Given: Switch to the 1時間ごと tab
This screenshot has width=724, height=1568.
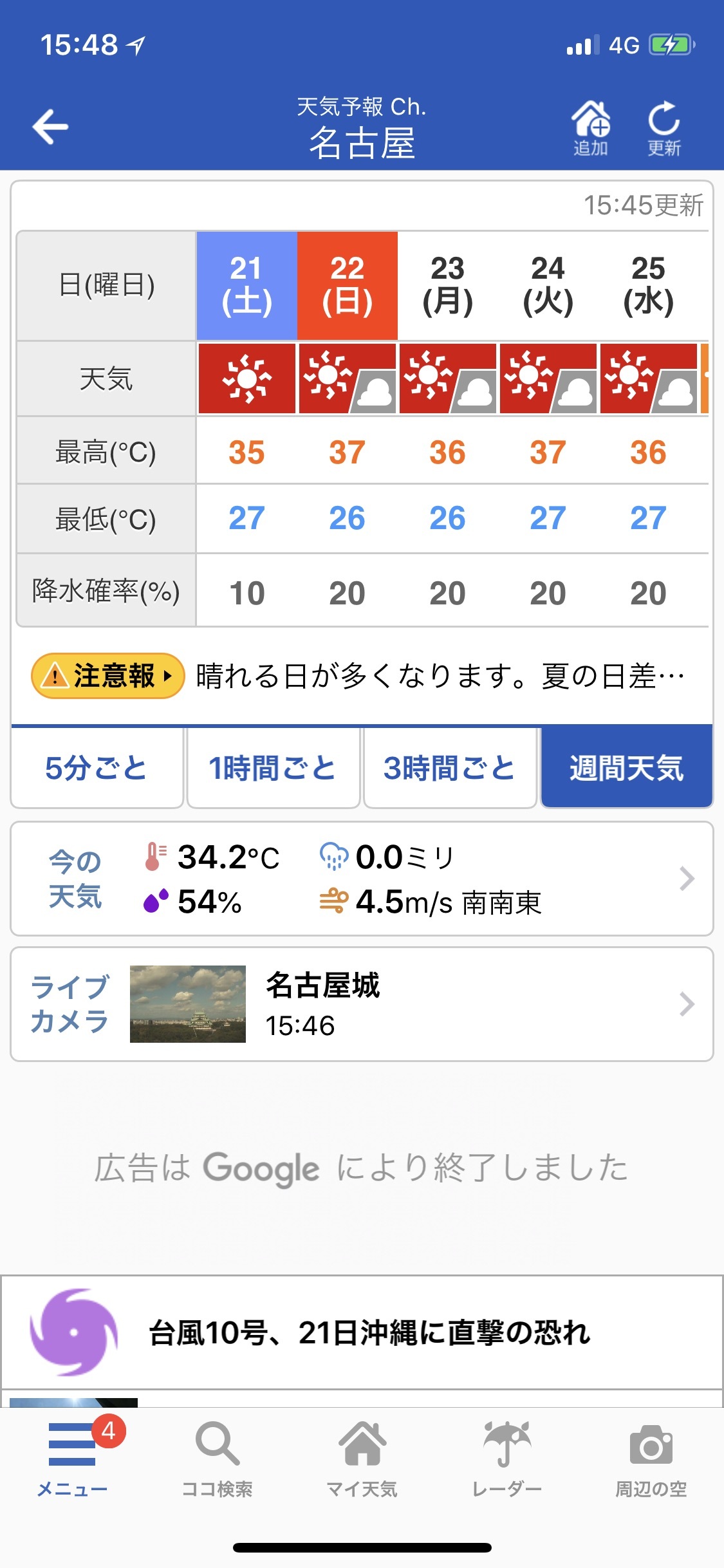Looking at the screenshot, I should point(273,768).
